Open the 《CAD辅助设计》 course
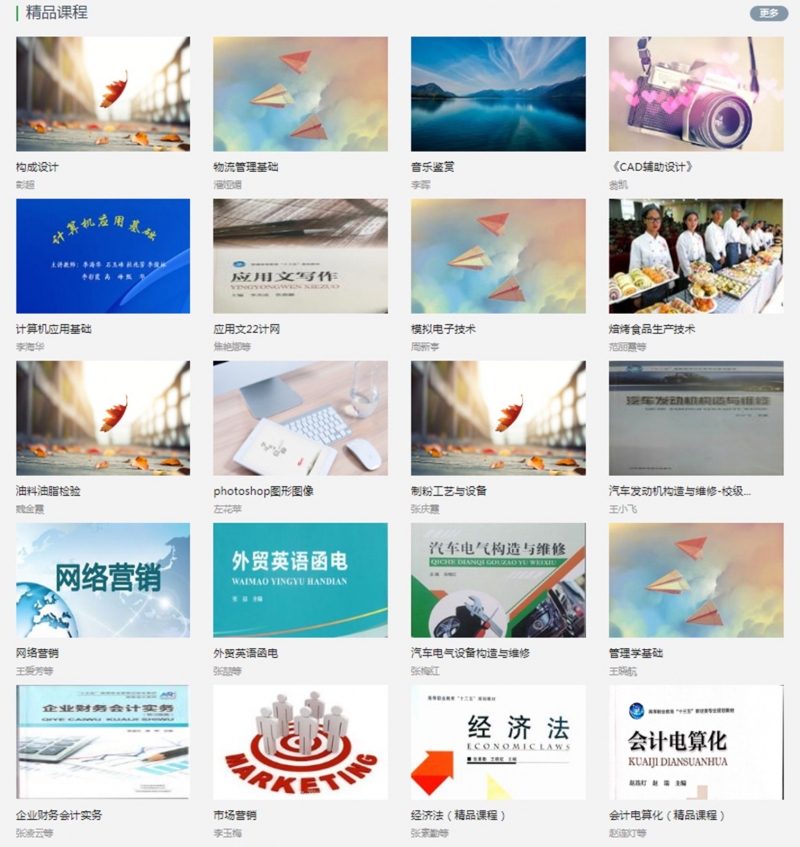 pos(696,94)
